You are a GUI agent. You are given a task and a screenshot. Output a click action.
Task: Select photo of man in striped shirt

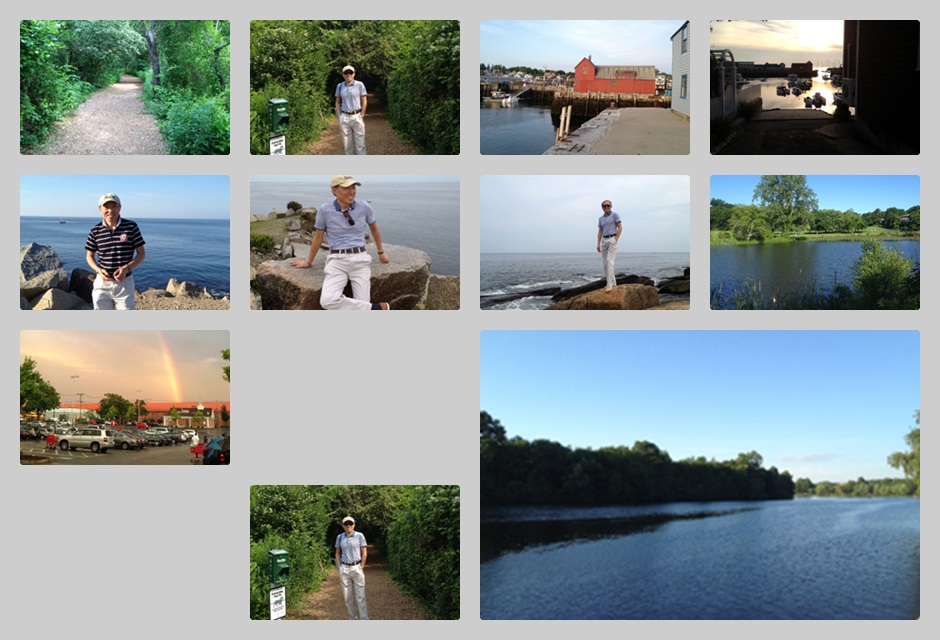(125, 242)
